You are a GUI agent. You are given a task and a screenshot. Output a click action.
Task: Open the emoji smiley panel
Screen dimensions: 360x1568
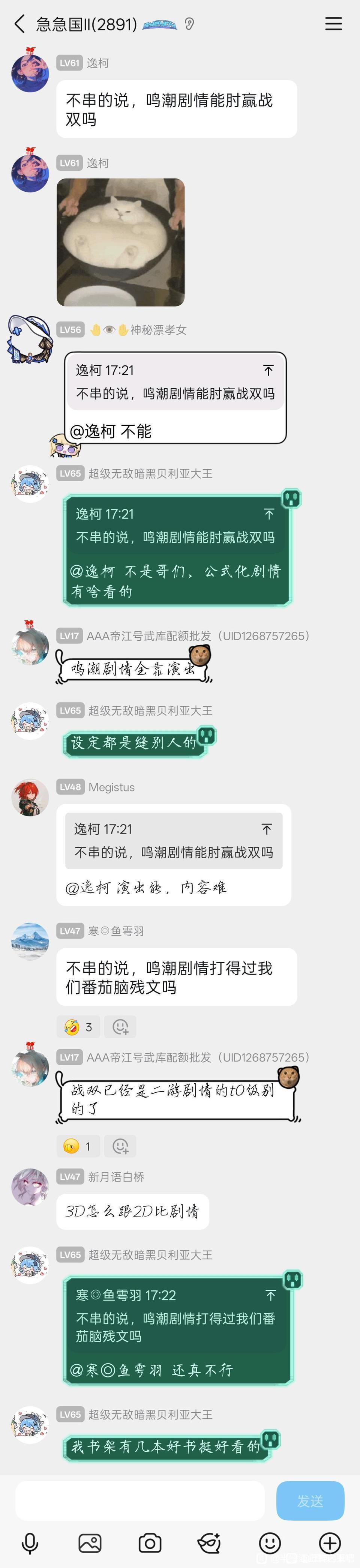point(270,1543)
